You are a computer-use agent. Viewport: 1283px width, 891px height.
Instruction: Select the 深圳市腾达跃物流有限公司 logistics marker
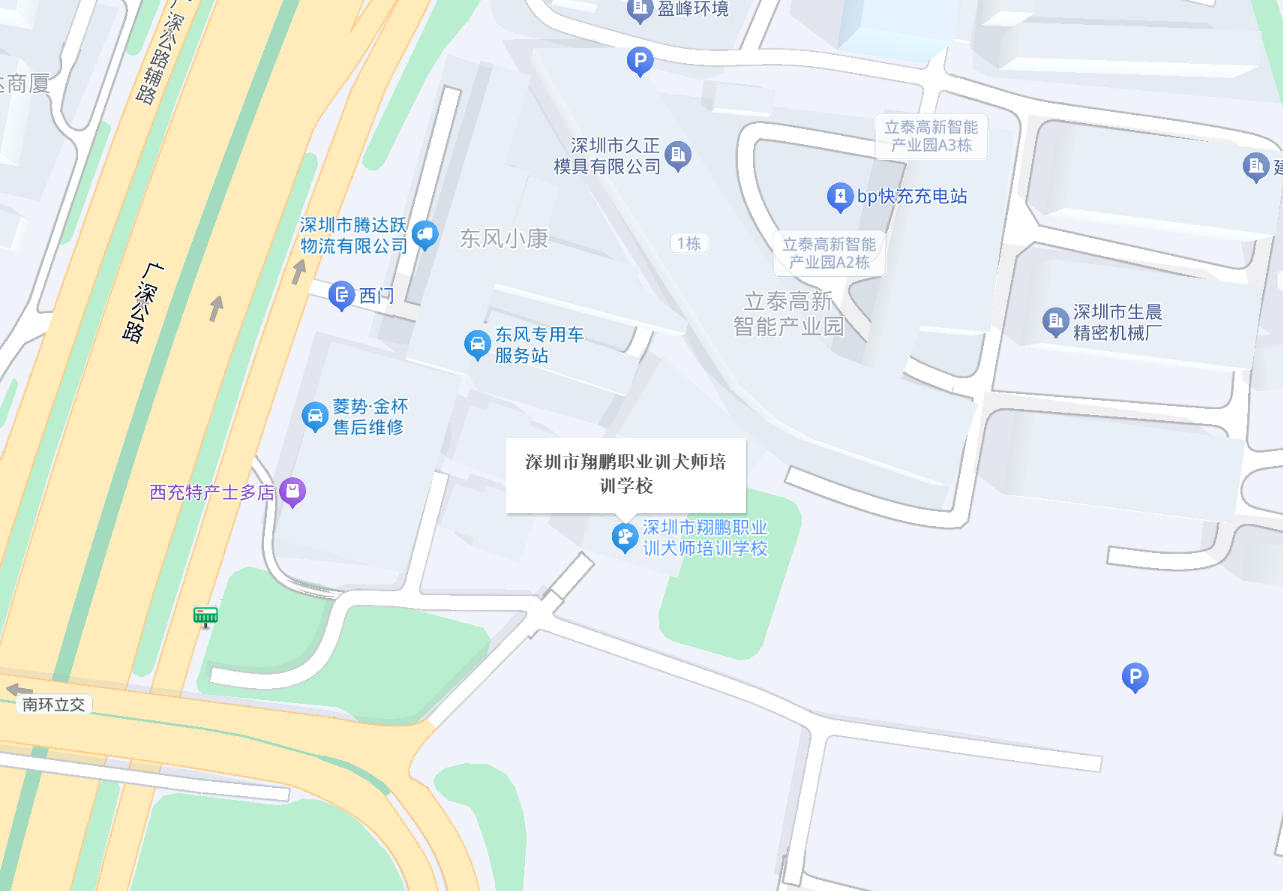[x=425, y=235]
